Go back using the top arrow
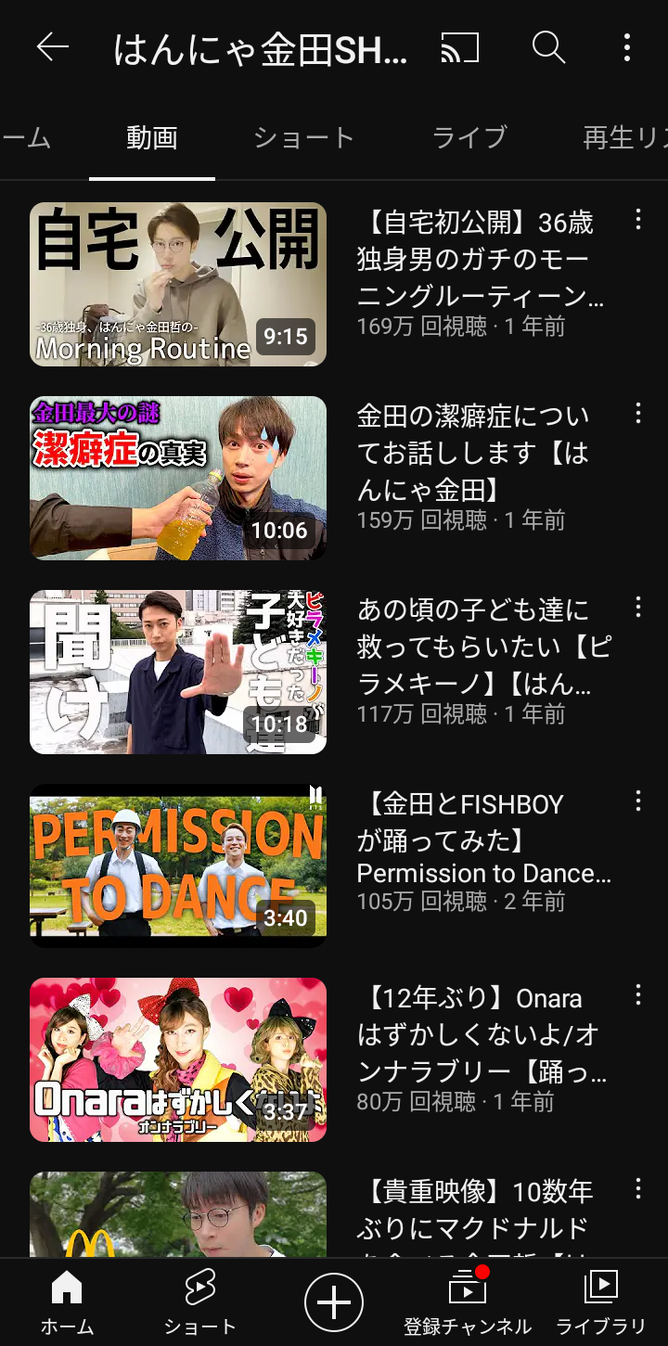 coord(52,48)
